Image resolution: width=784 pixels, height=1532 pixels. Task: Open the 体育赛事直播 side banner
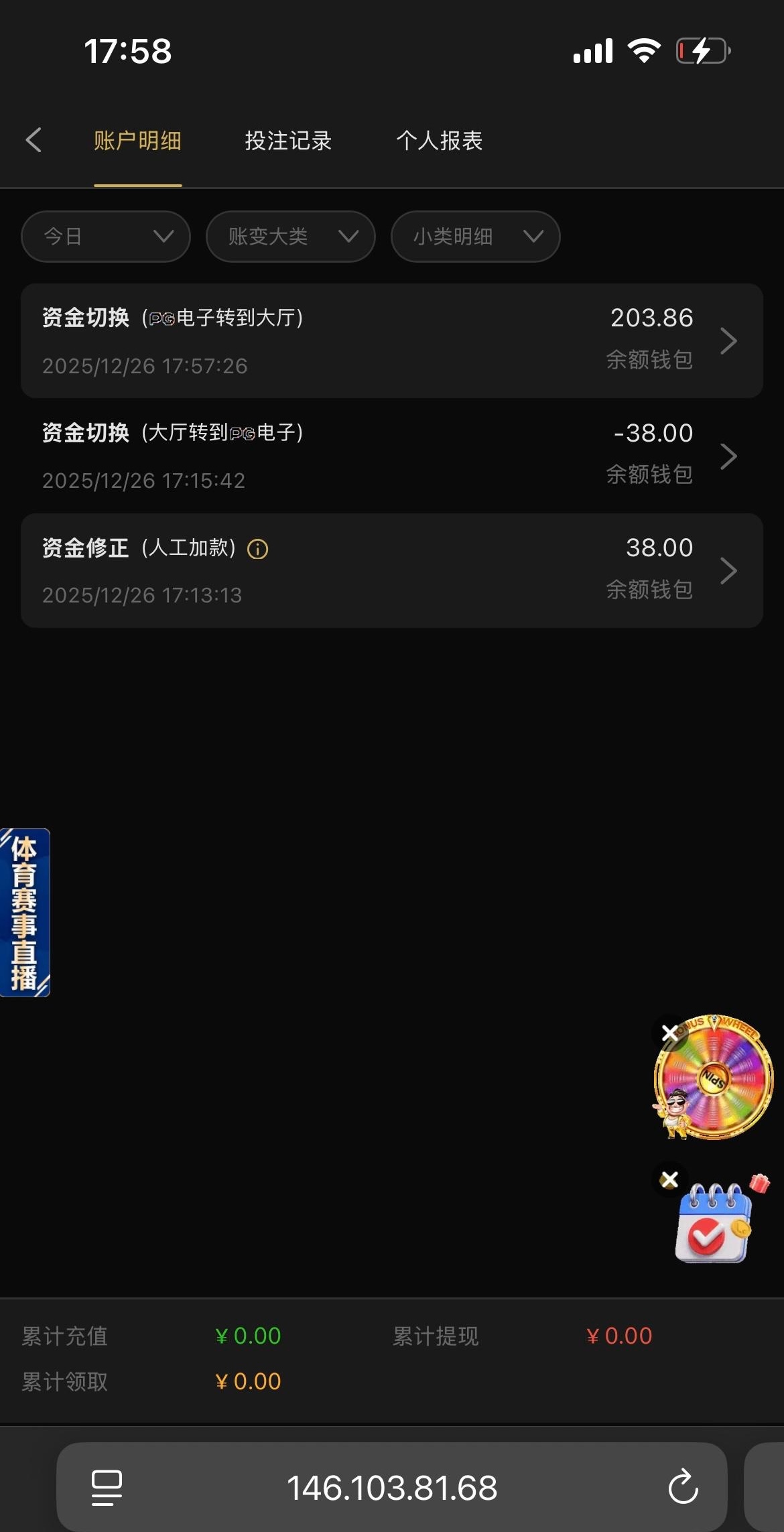click(x=25, y=913)
